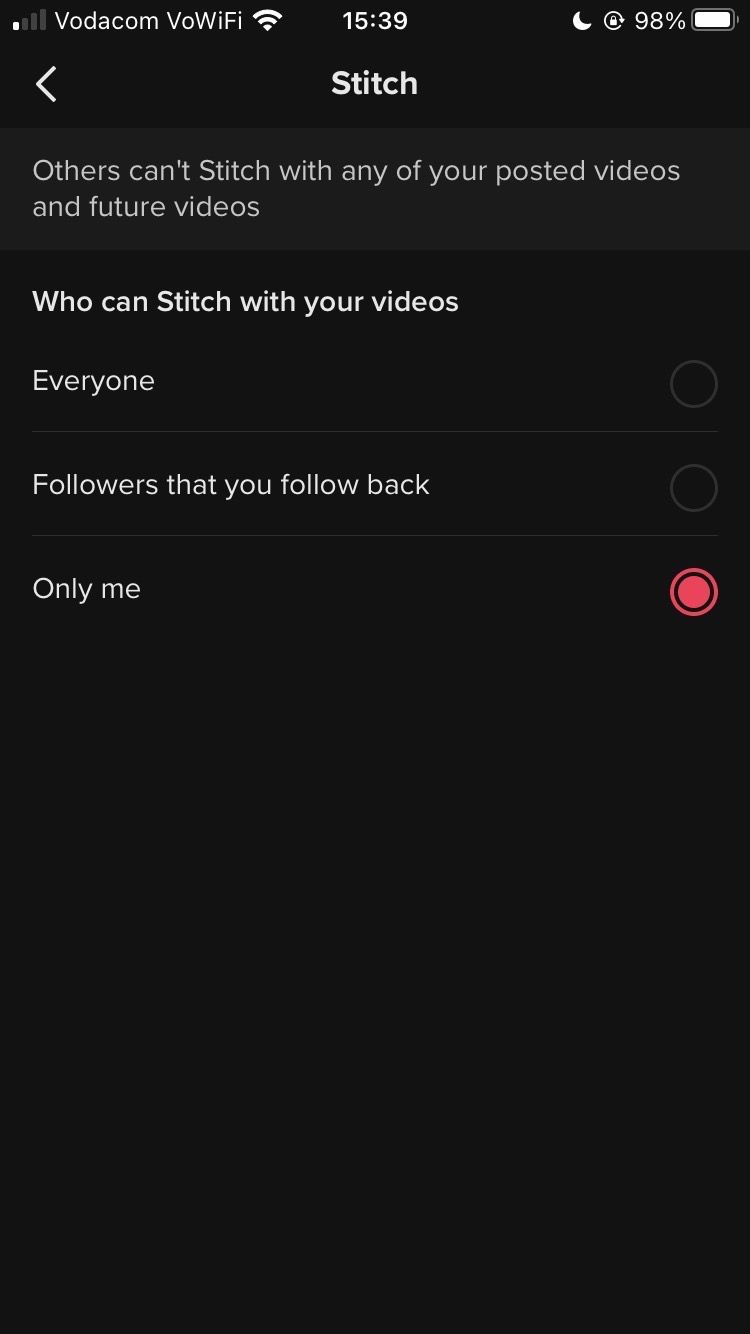Select the Only me option
Viewport: 750px width, 1334px height.
[693, 592]
